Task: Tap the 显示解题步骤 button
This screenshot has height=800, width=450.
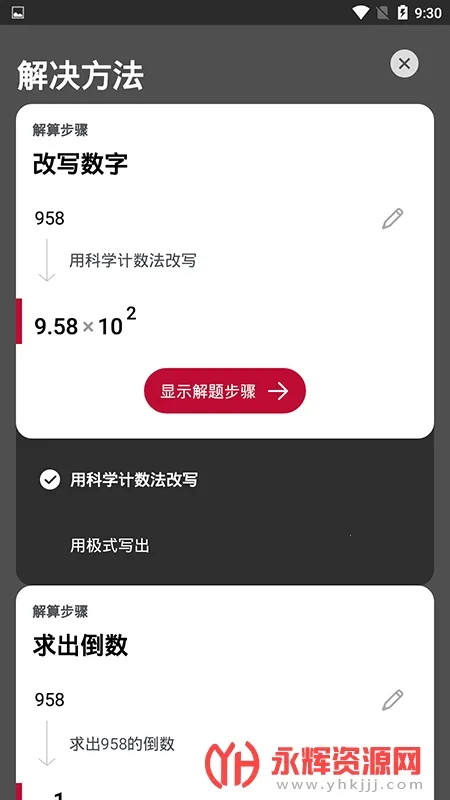Action: [225, 391]
